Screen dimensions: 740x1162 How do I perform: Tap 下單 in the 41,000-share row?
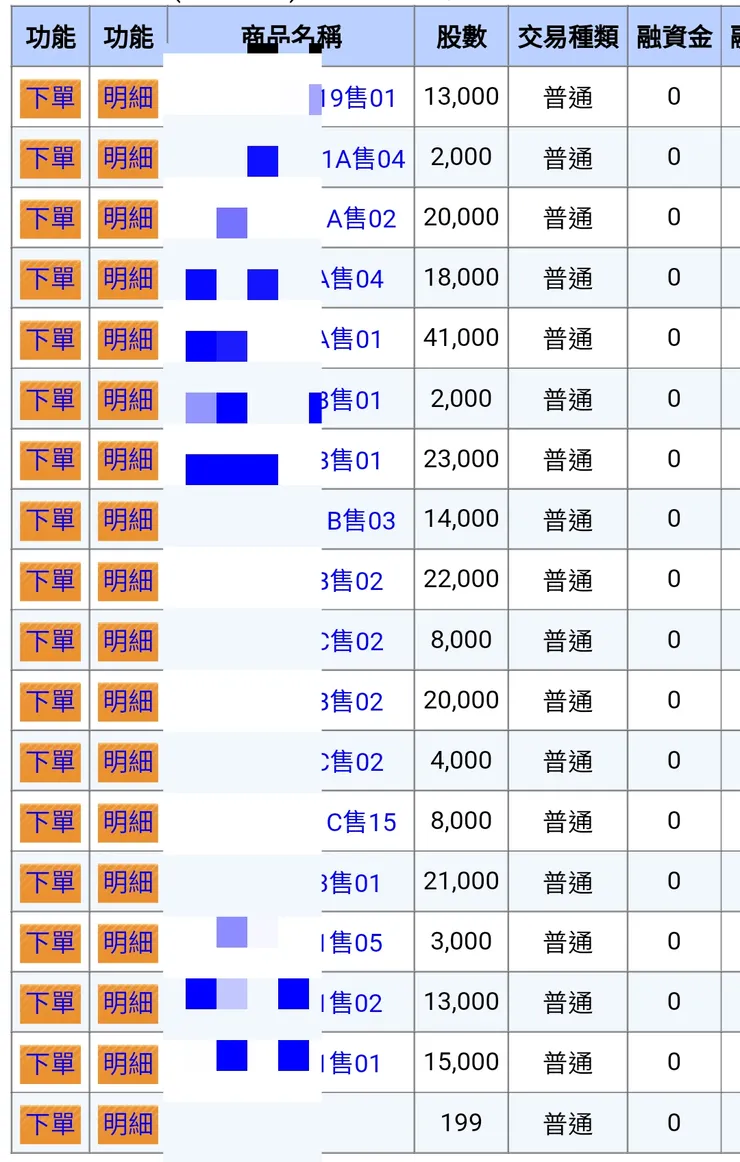tap(50, 339)
